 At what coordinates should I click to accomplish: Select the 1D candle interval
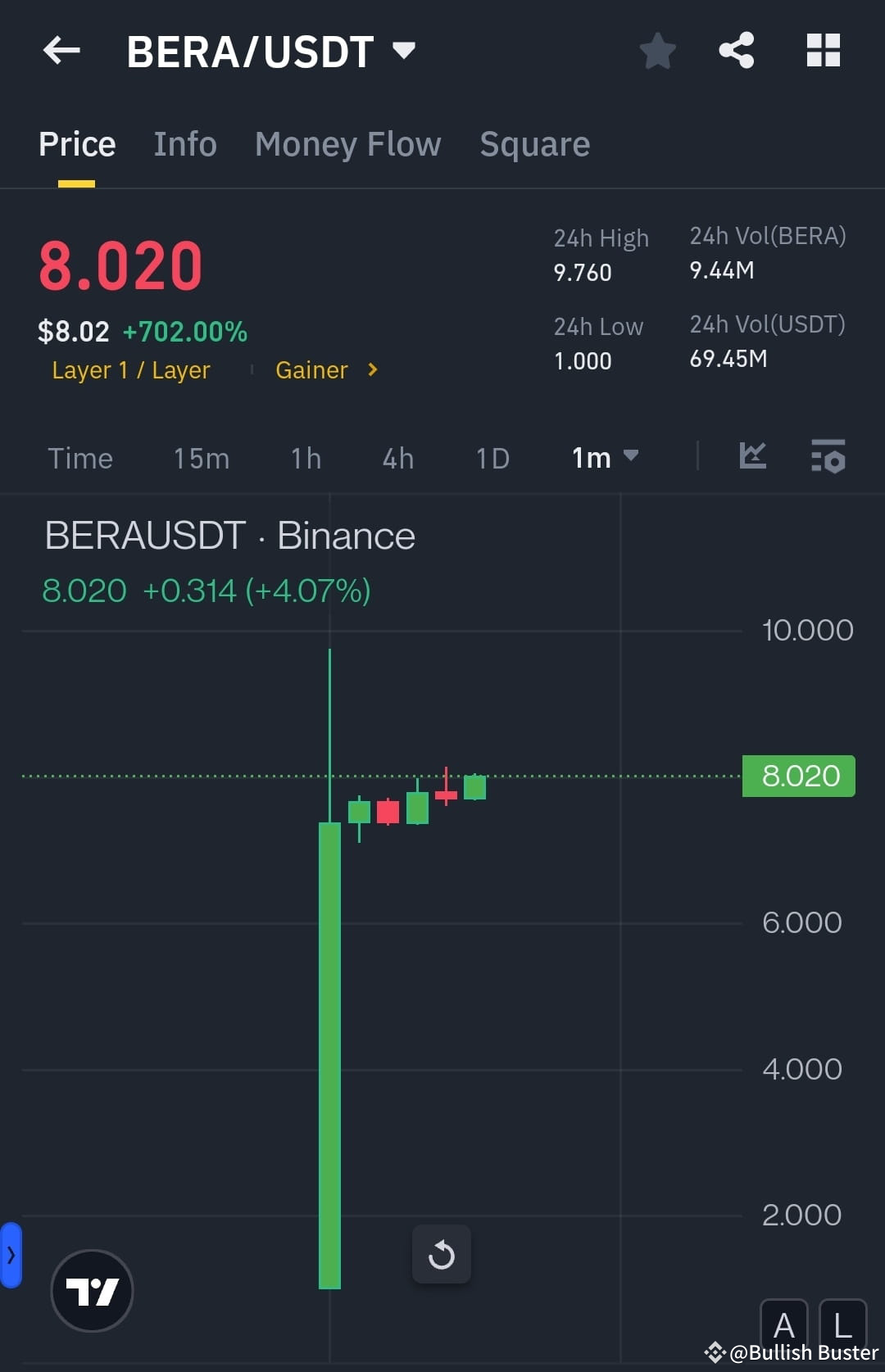492,458
